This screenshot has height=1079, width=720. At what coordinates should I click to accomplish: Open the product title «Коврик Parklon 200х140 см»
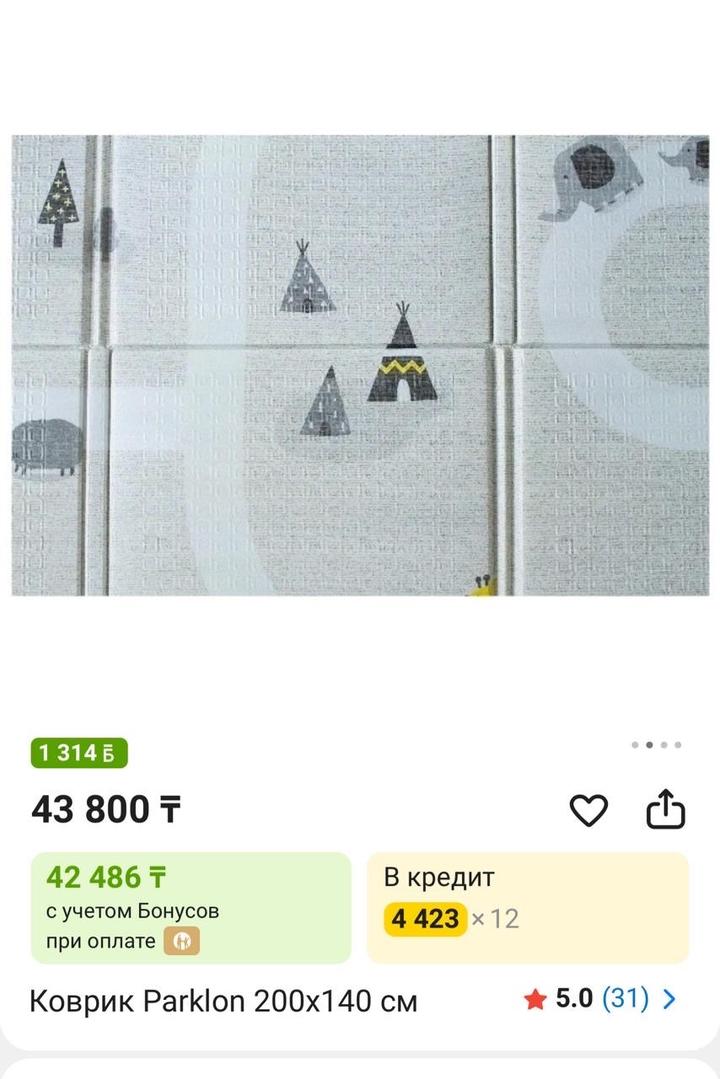point(225,999)
